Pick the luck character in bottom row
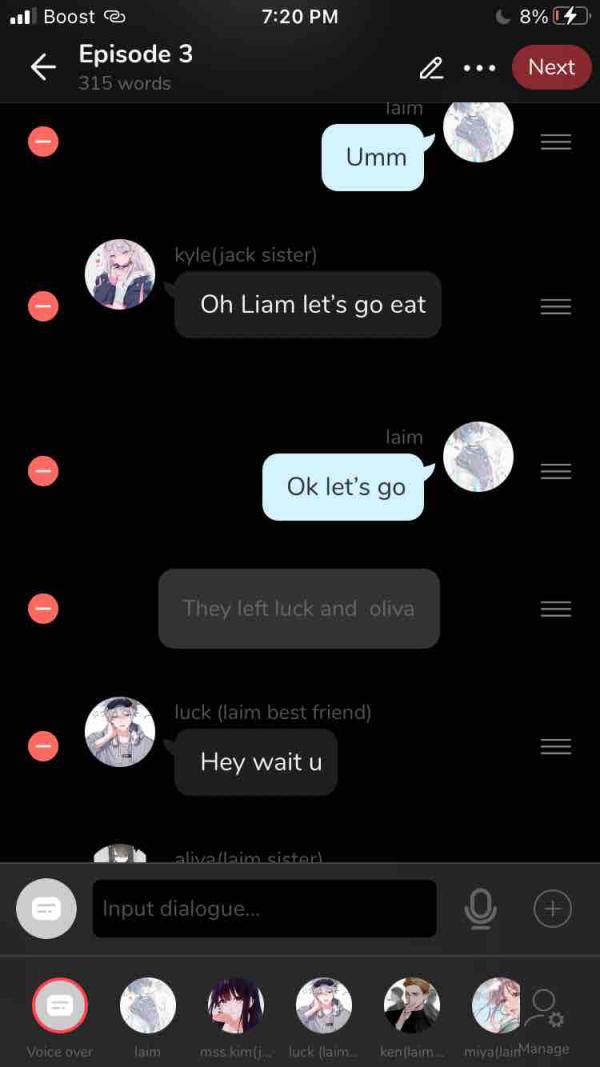The height and width of the screenshot is (1067, 600). pos(323,1006)
